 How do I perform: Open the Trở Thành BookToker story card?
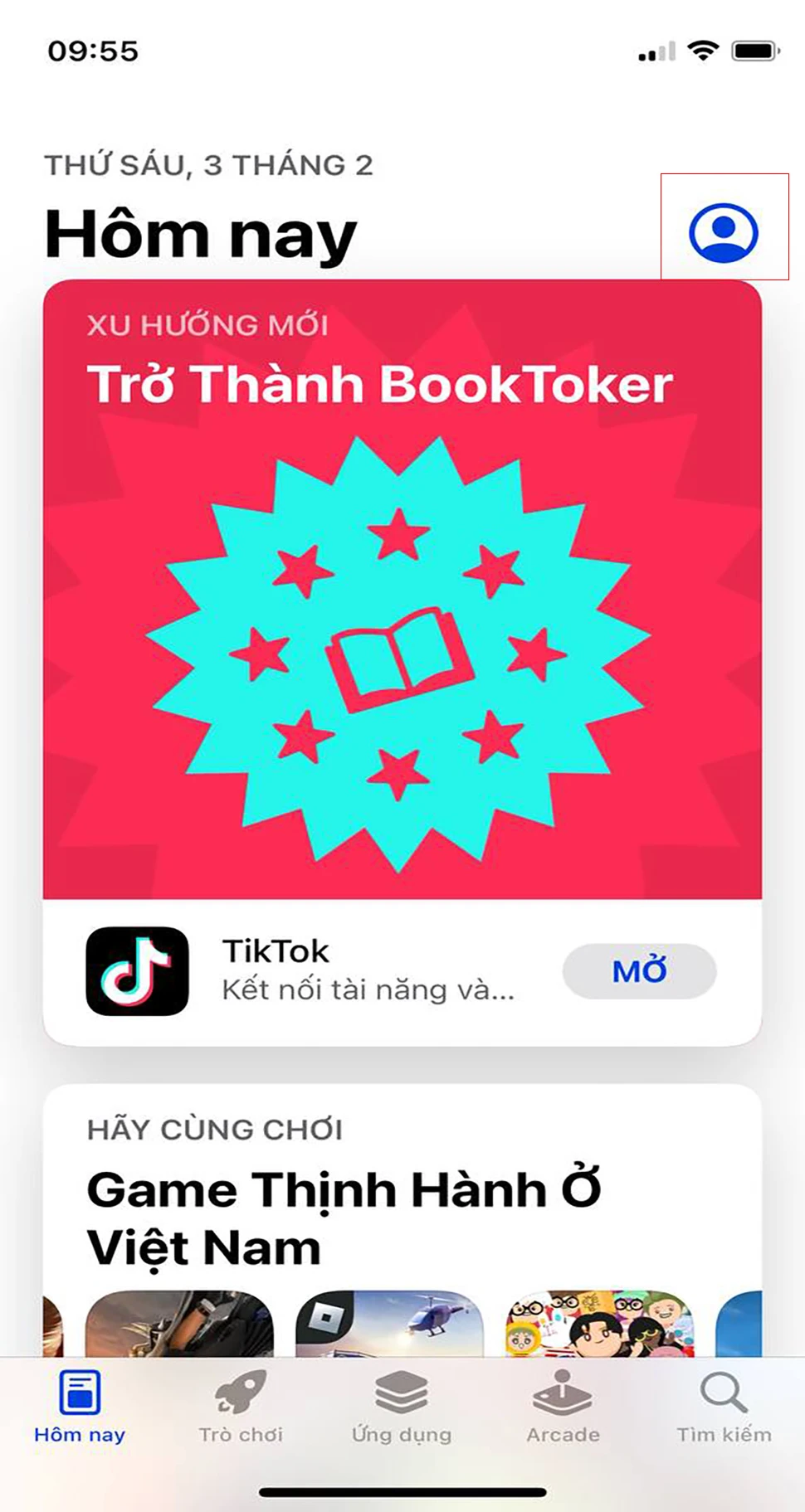pyautogui.click(x=402, y=589)
